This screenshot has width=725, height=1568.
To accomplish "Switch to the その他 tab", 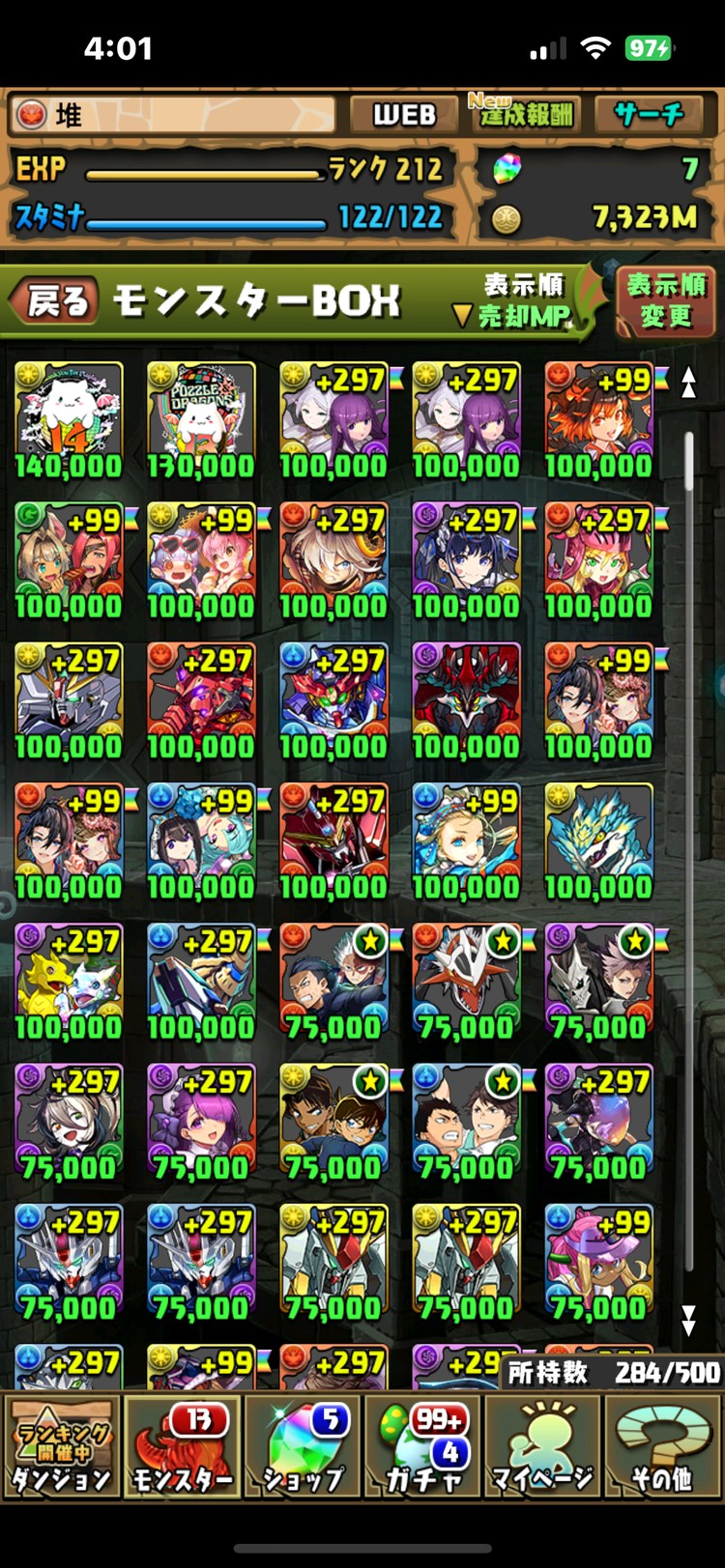I will pyautogui.click(x=662, y=1446).
